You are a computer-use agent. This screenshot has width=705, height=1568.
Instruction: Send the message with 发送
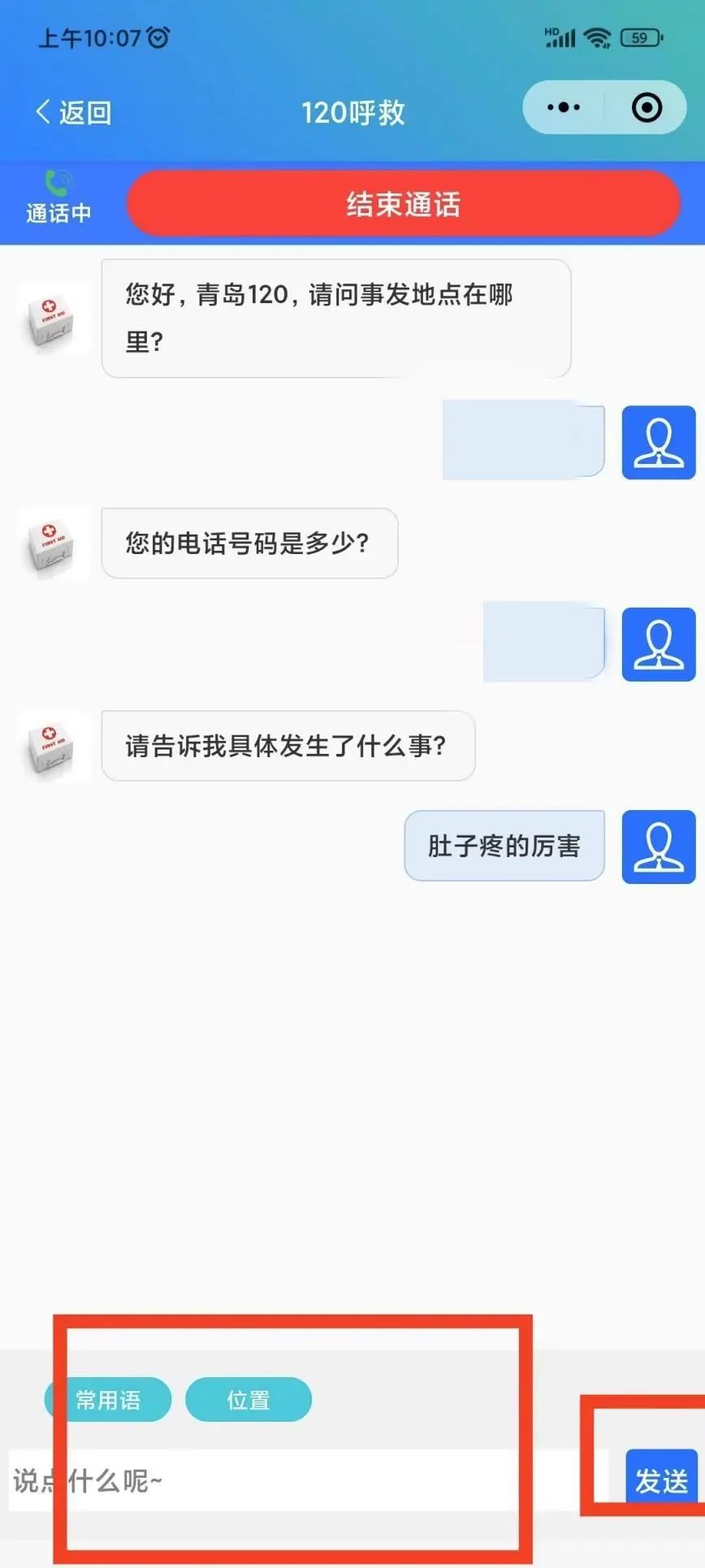click(661, 1481)
